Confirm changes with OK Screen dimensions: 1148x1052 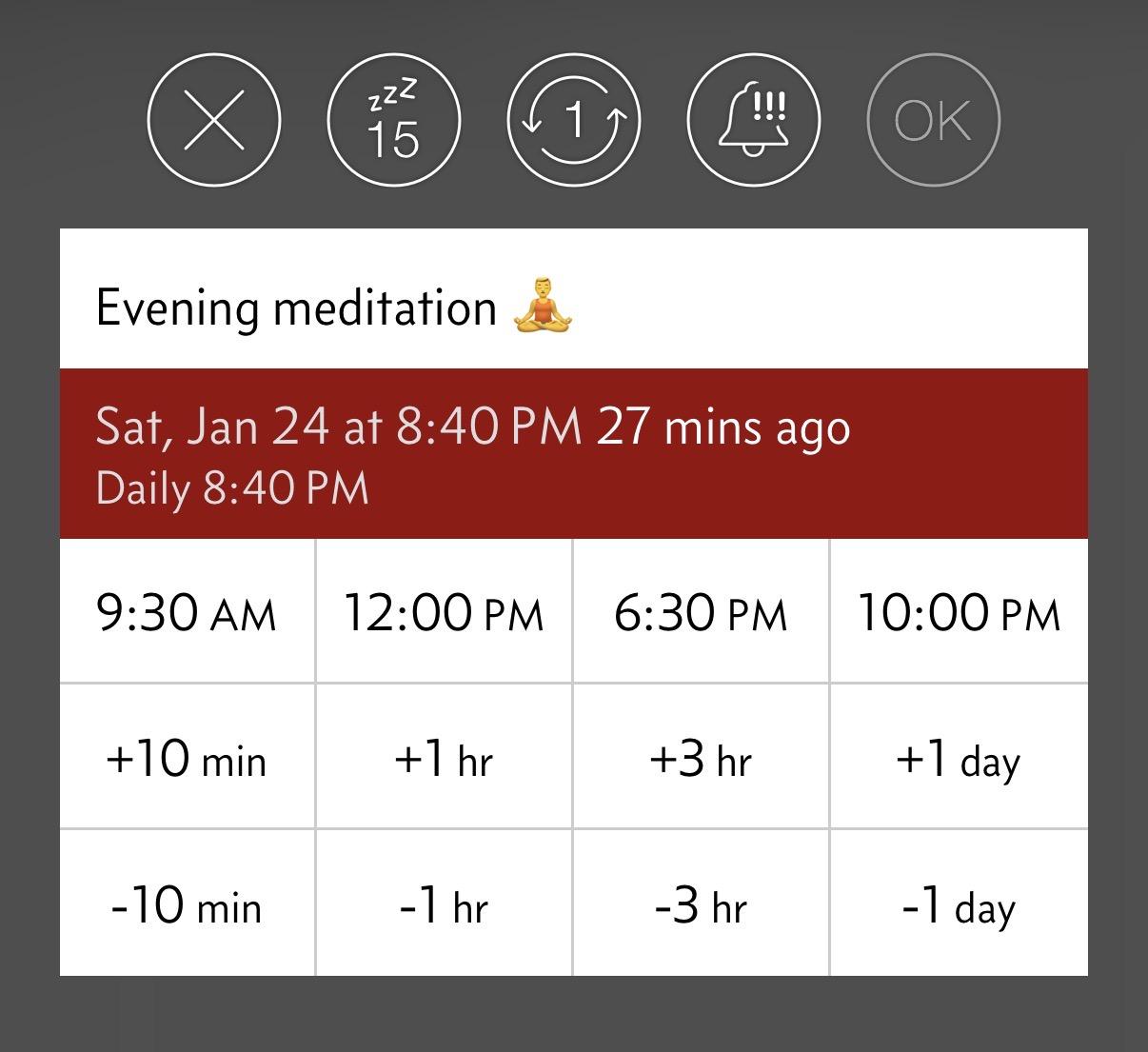tap(934, 120)
